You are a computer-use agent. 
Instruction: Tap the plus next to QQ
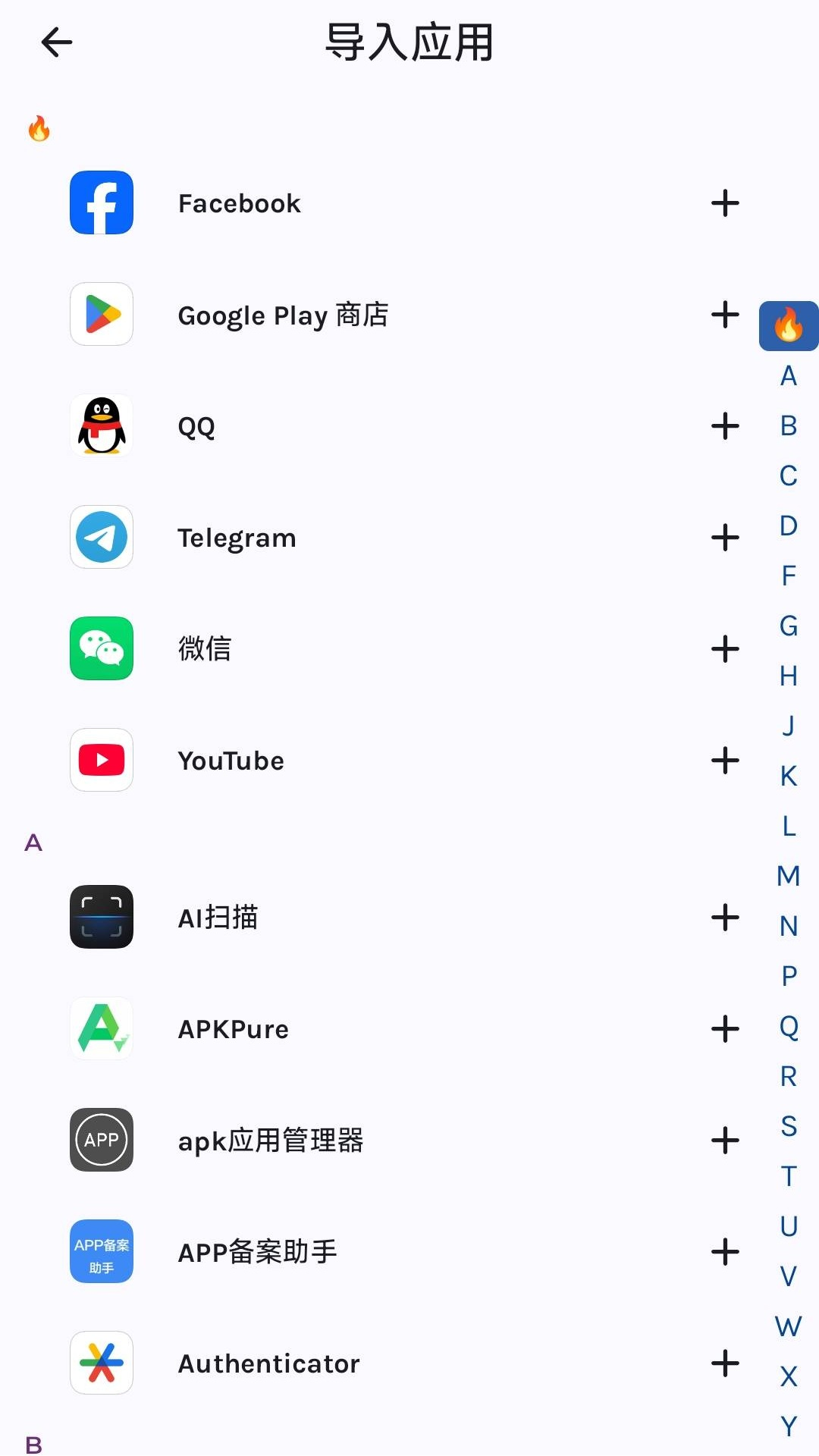tap(725, 426)
